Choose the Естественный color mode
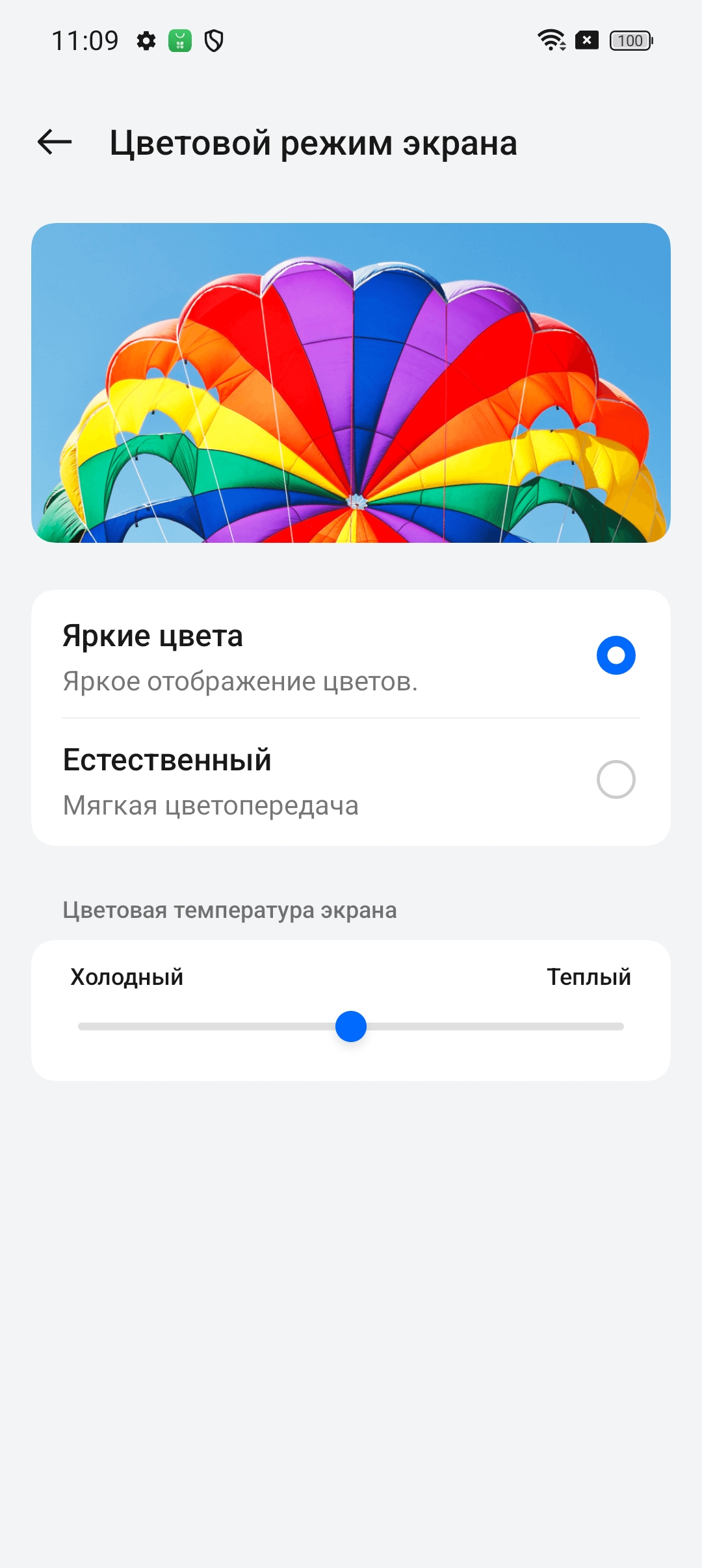 615,779
